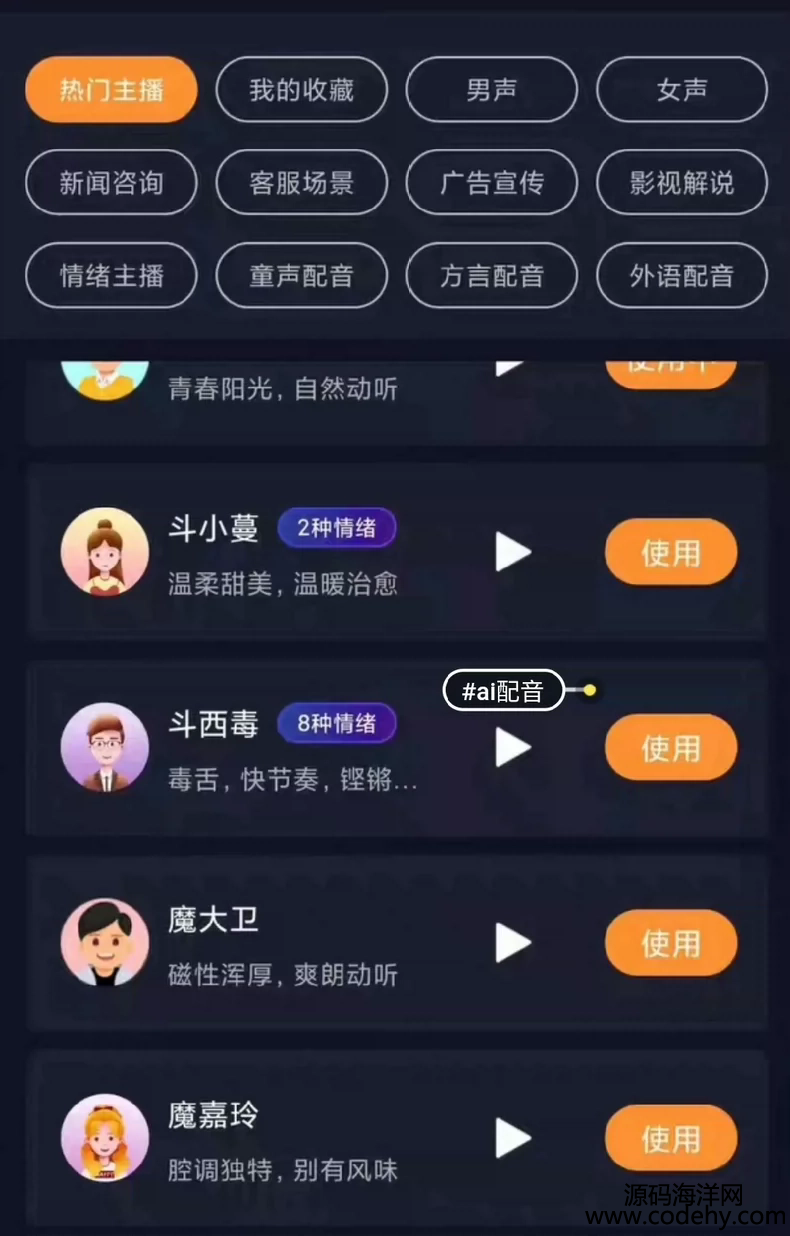
Task: Switch to 我的收藏 category
Action: (x=301, y=90)
